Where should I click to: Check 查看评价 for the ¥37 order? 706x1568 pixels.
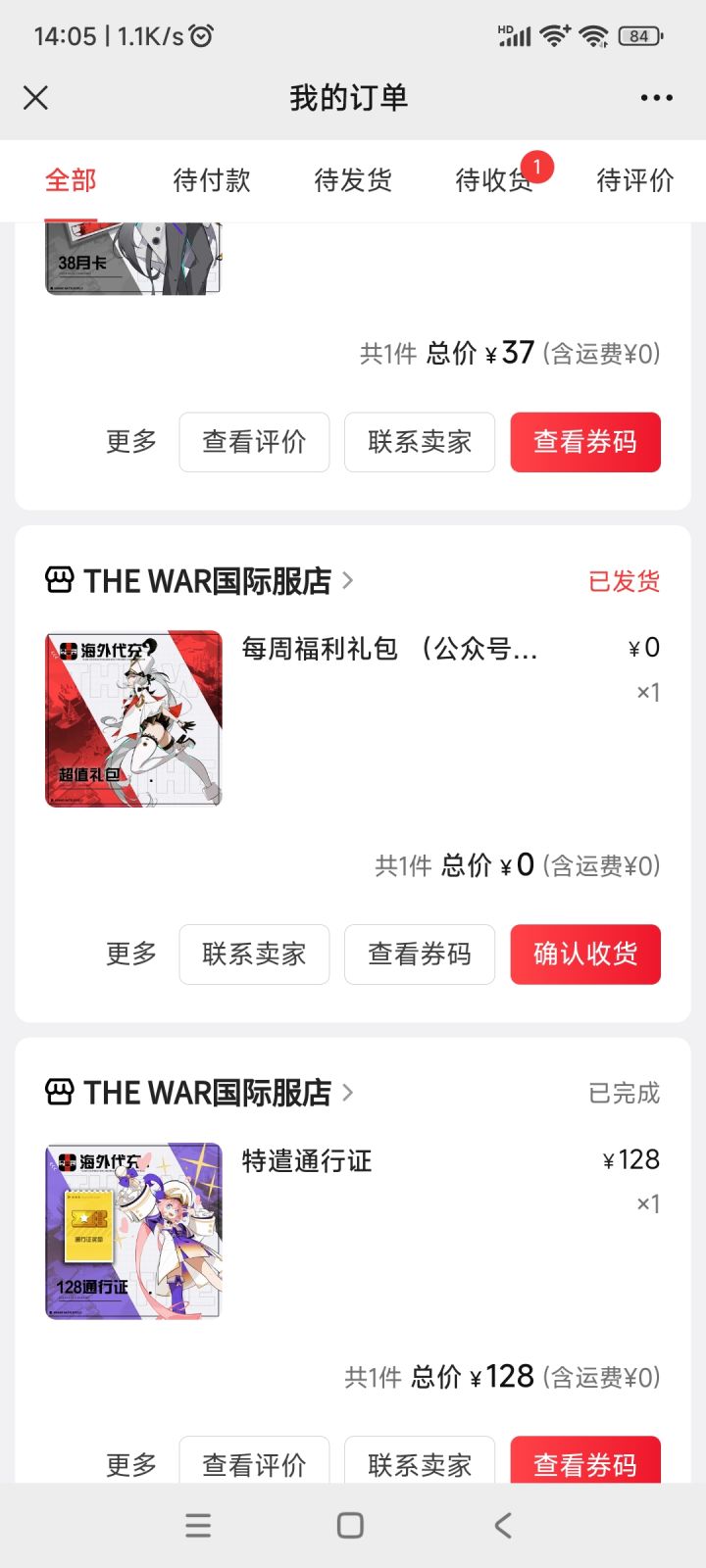pyautogui.click(x=254, y=442)
